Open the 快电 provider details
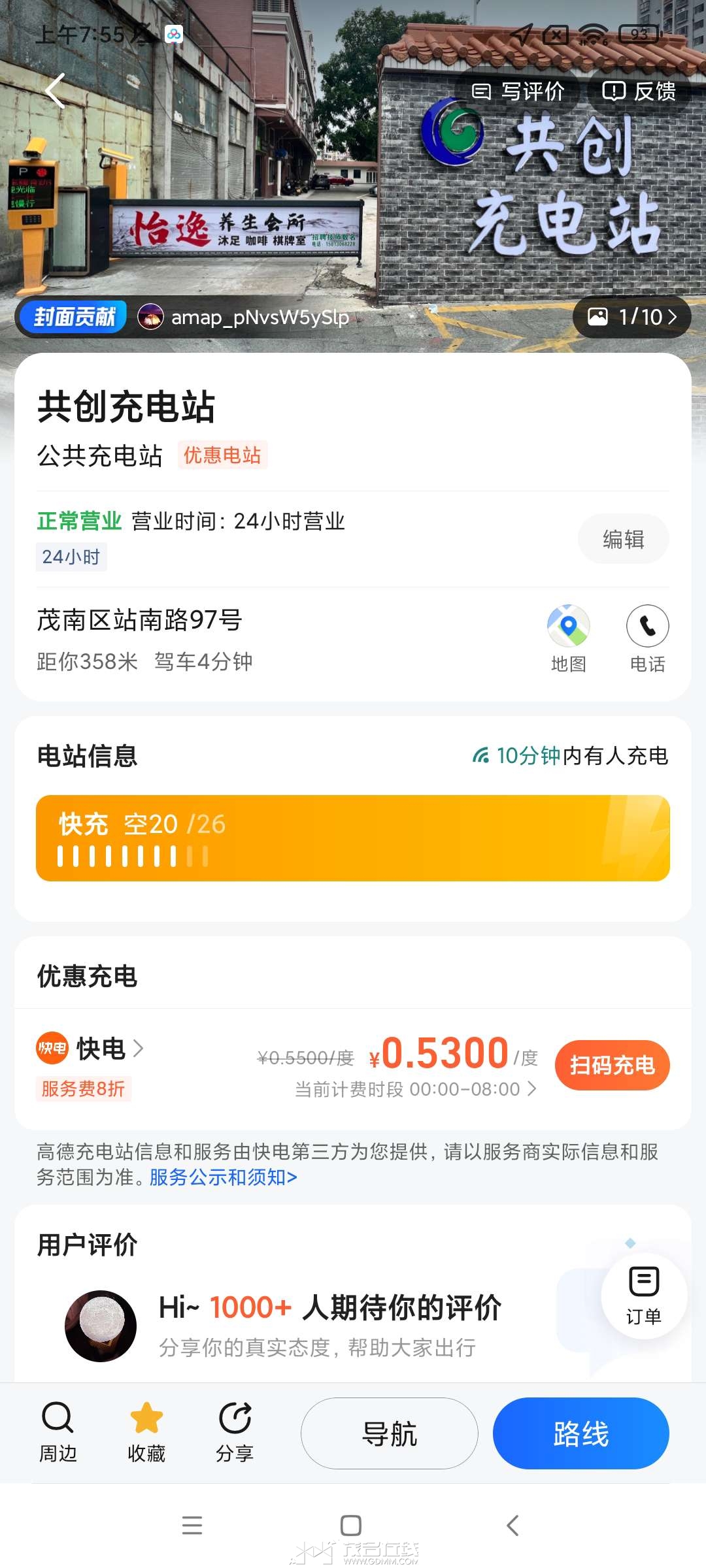 point(90,1048)
